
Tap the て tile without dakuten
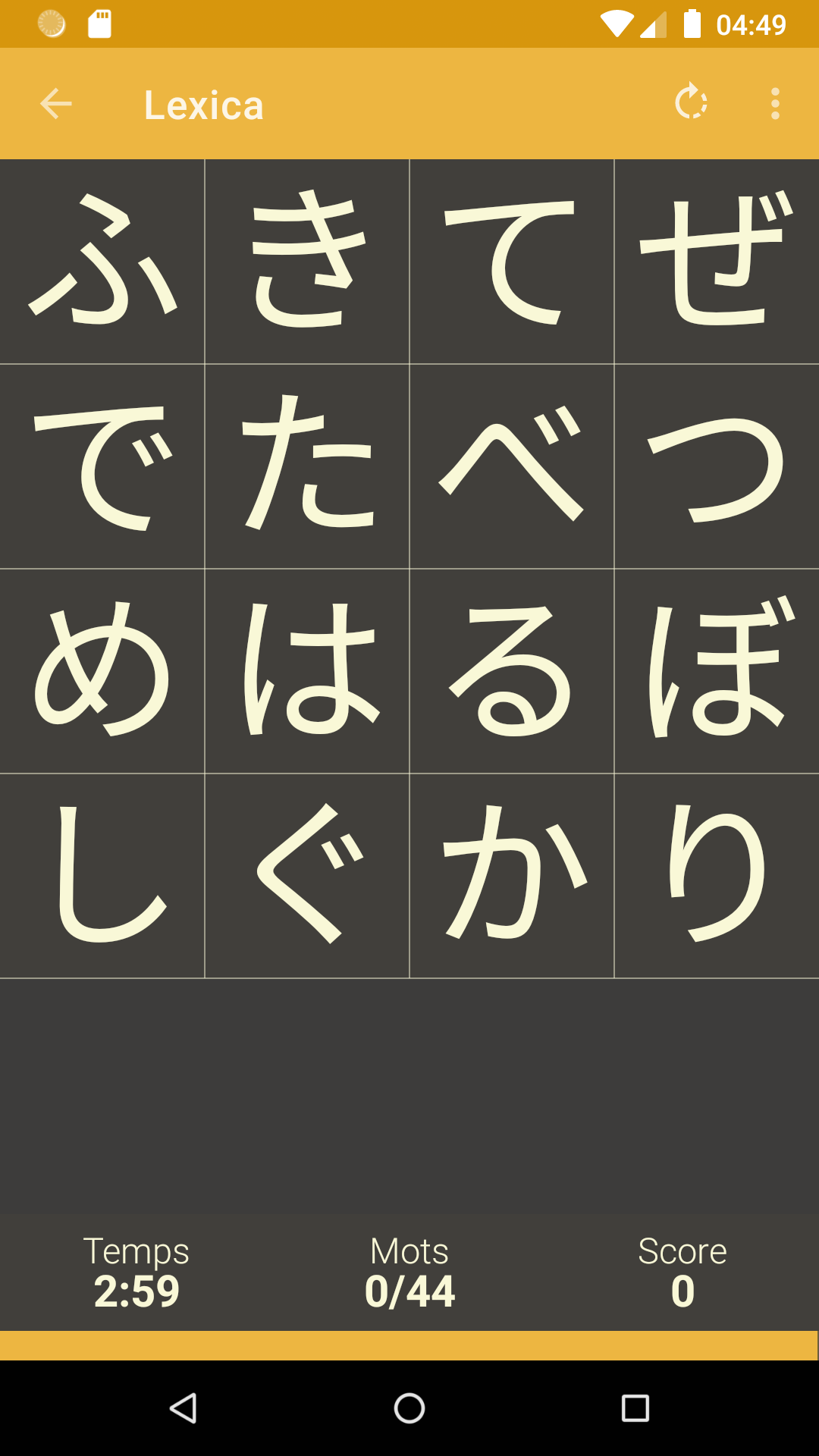(512, 262)
